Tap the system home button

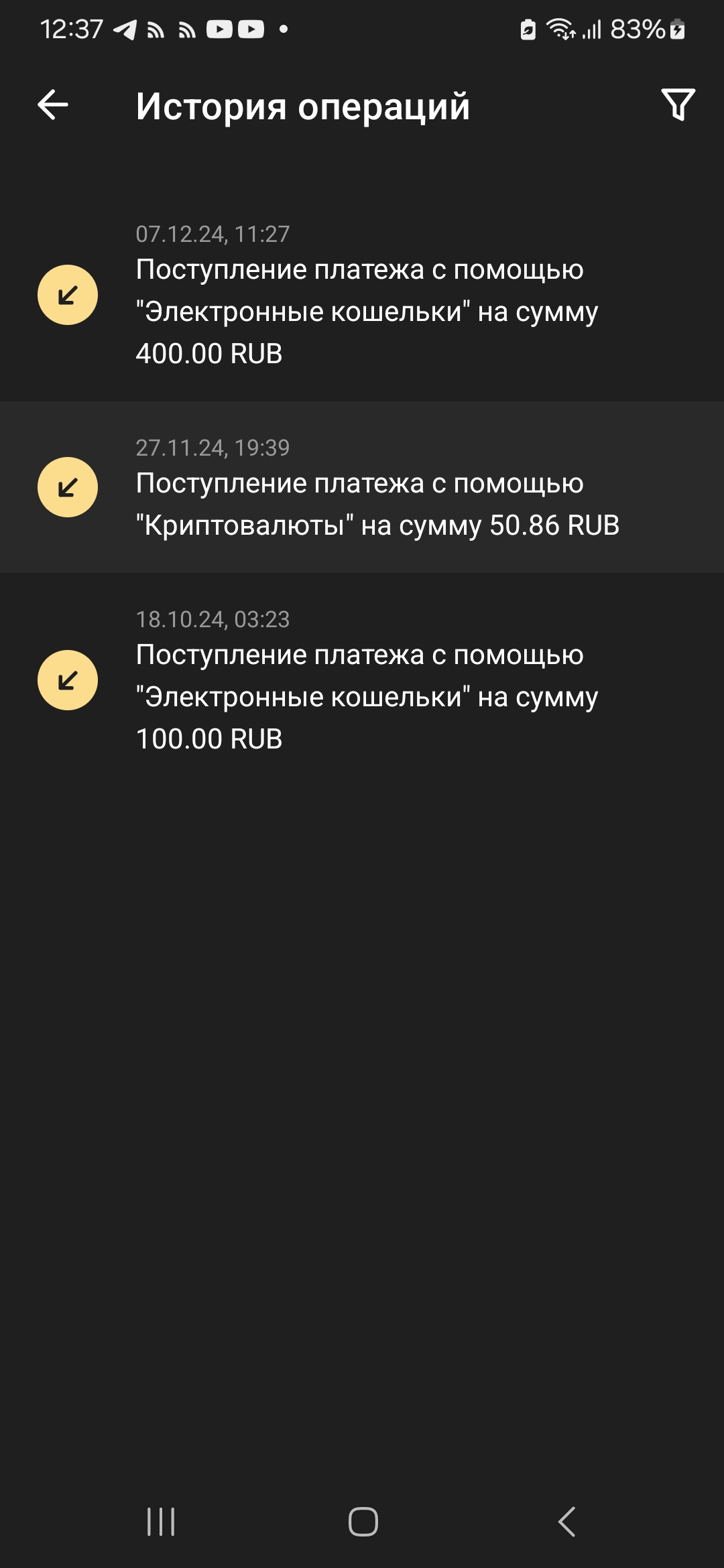[x=363, y=1521]
